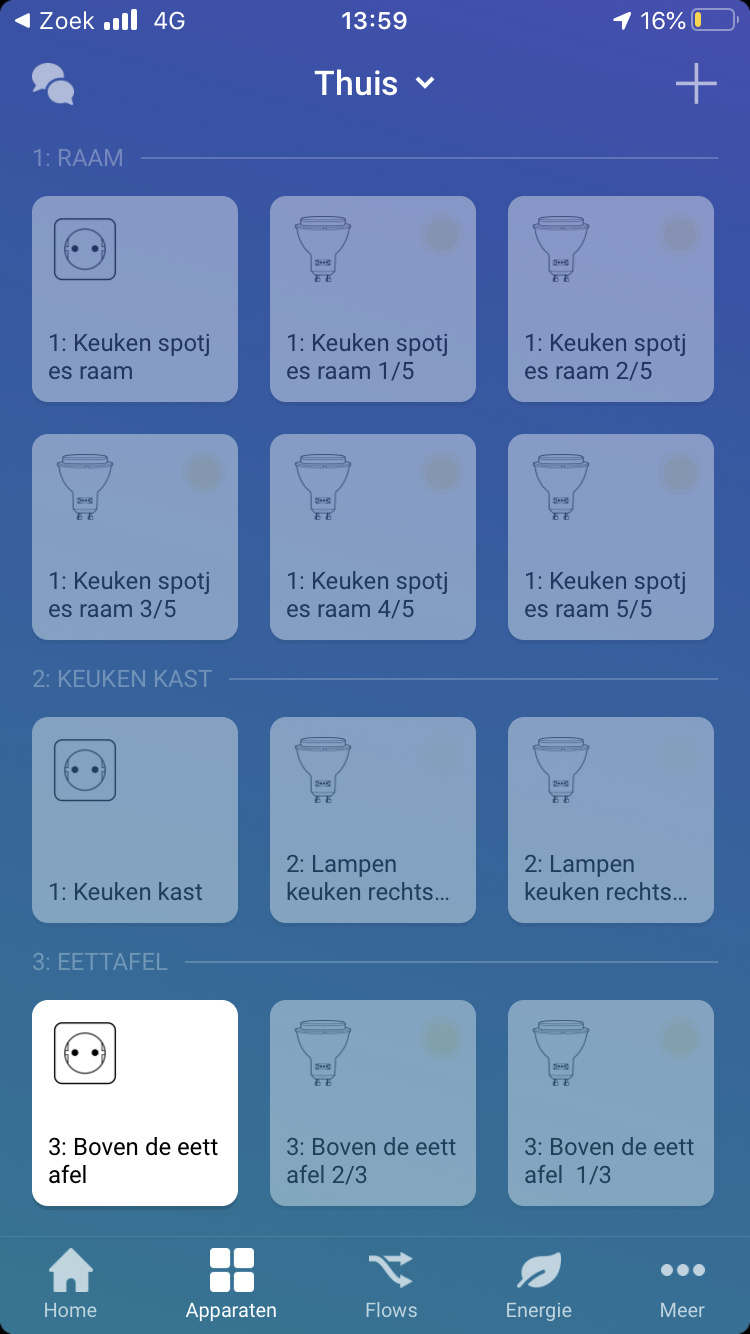Add a new device with plus
This screenshot has width=750, height=1334.
point(696,84)
